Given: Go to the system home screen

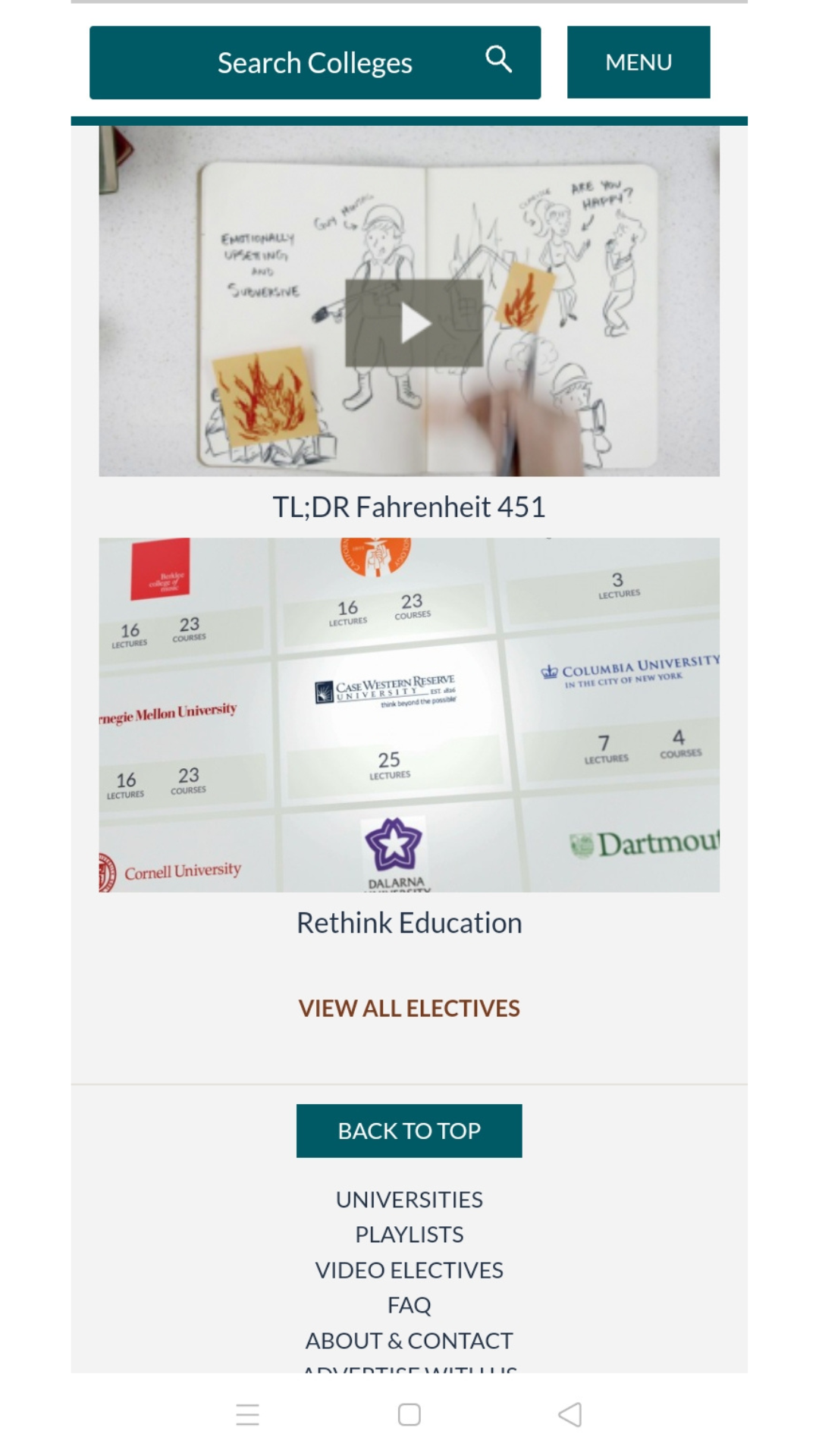Looking at the screenshot, I should pyautogui.click(x=409, y=1414).
